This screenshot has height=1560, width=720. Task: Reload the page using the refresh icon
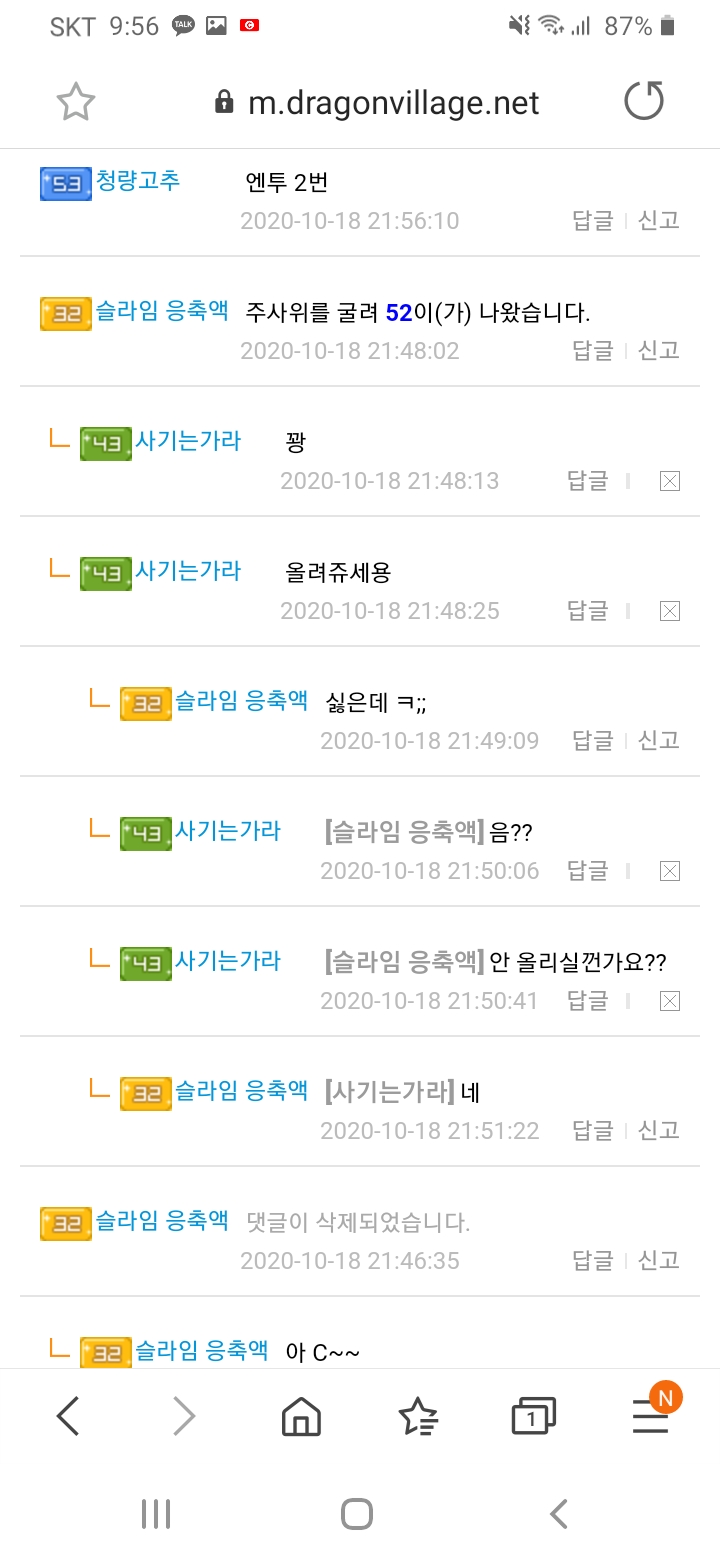[643, 102]
